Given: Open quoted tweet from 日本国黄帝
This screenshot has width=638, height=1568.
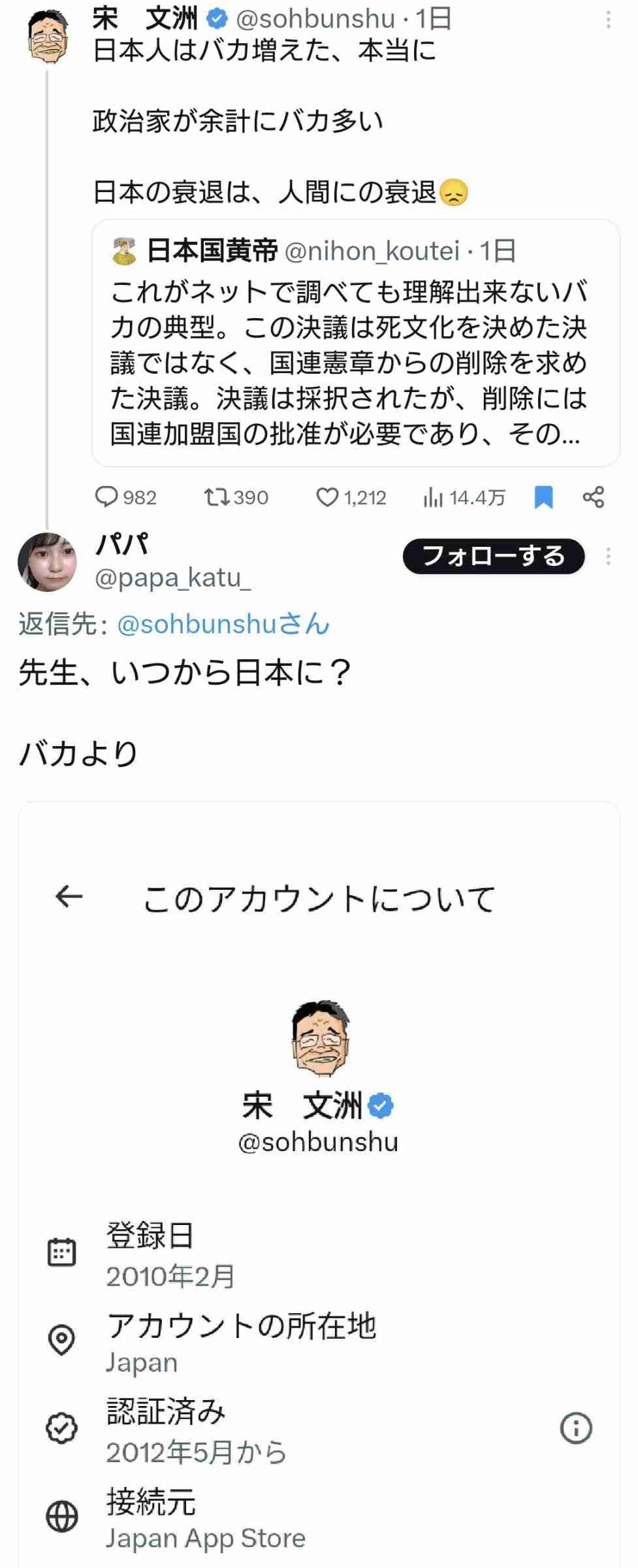Looking at the screenshot, I should coord(355,343).
